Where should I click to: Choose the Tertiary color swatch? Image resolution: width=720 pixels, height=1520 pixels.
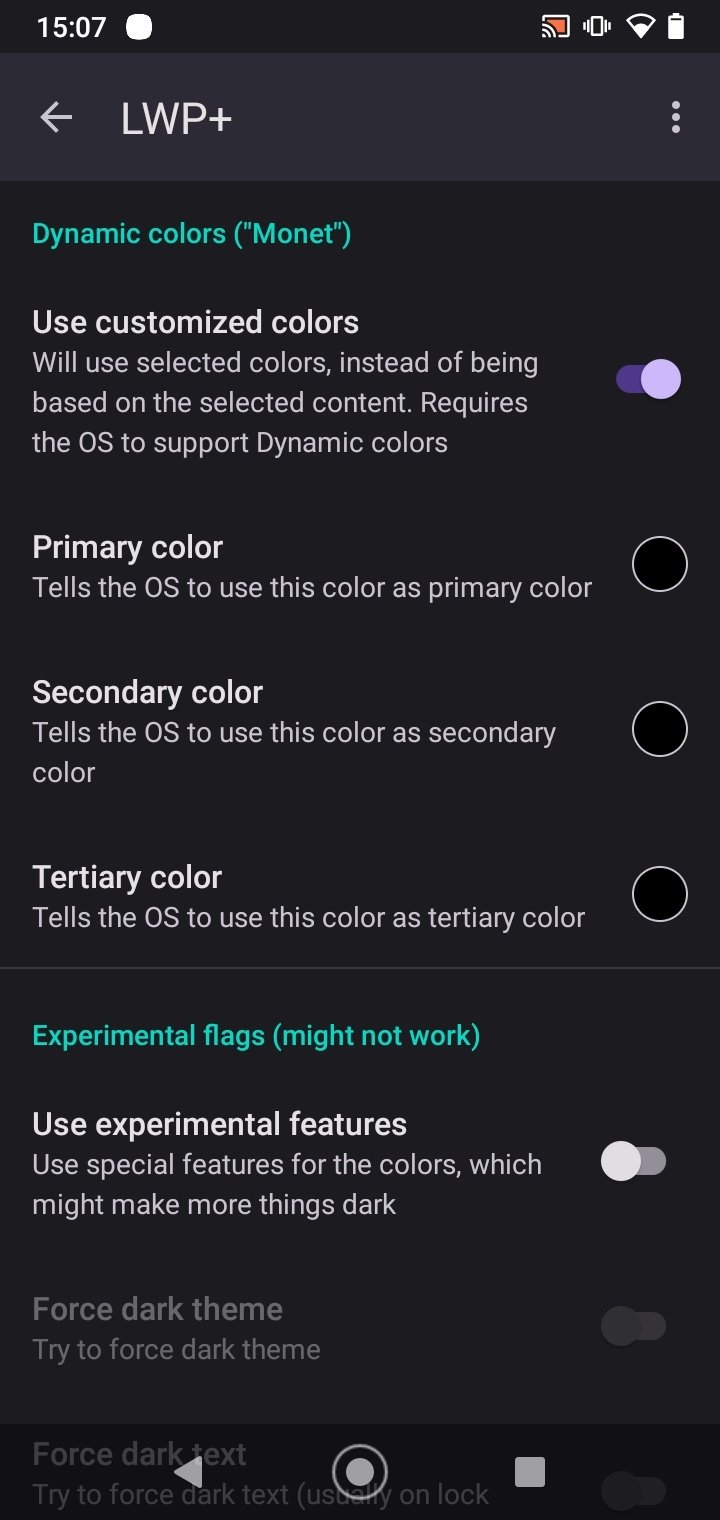click(x=660, y=894)
